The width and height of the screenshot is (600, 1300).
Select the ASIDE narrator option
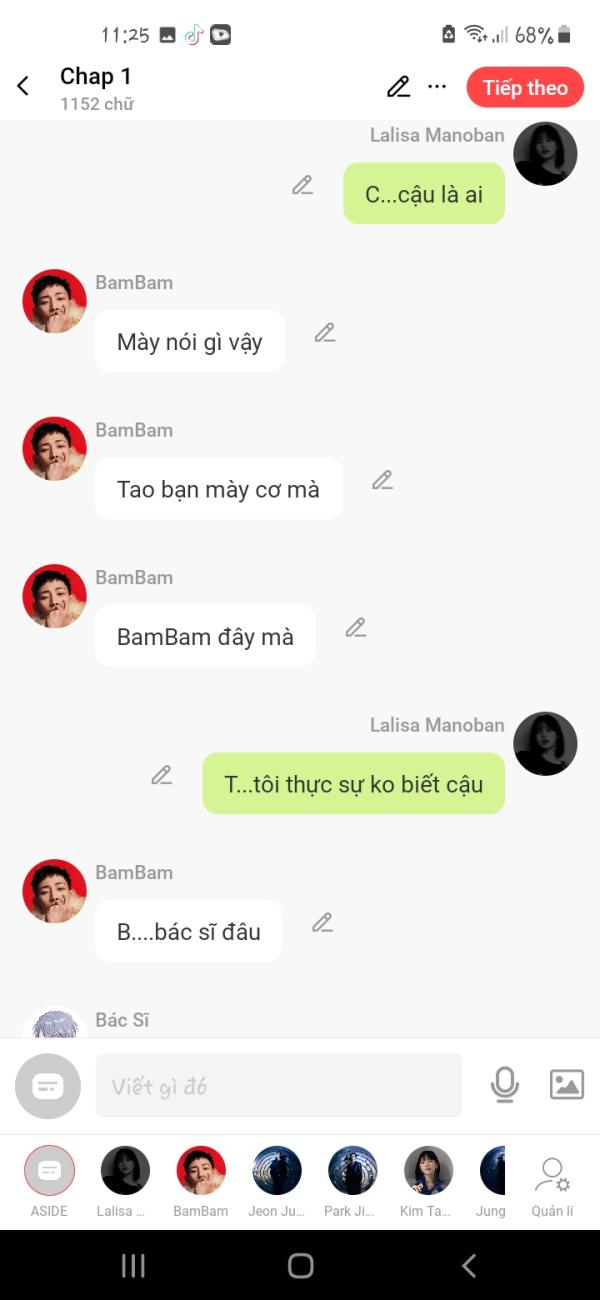(x=49, y=1172)
